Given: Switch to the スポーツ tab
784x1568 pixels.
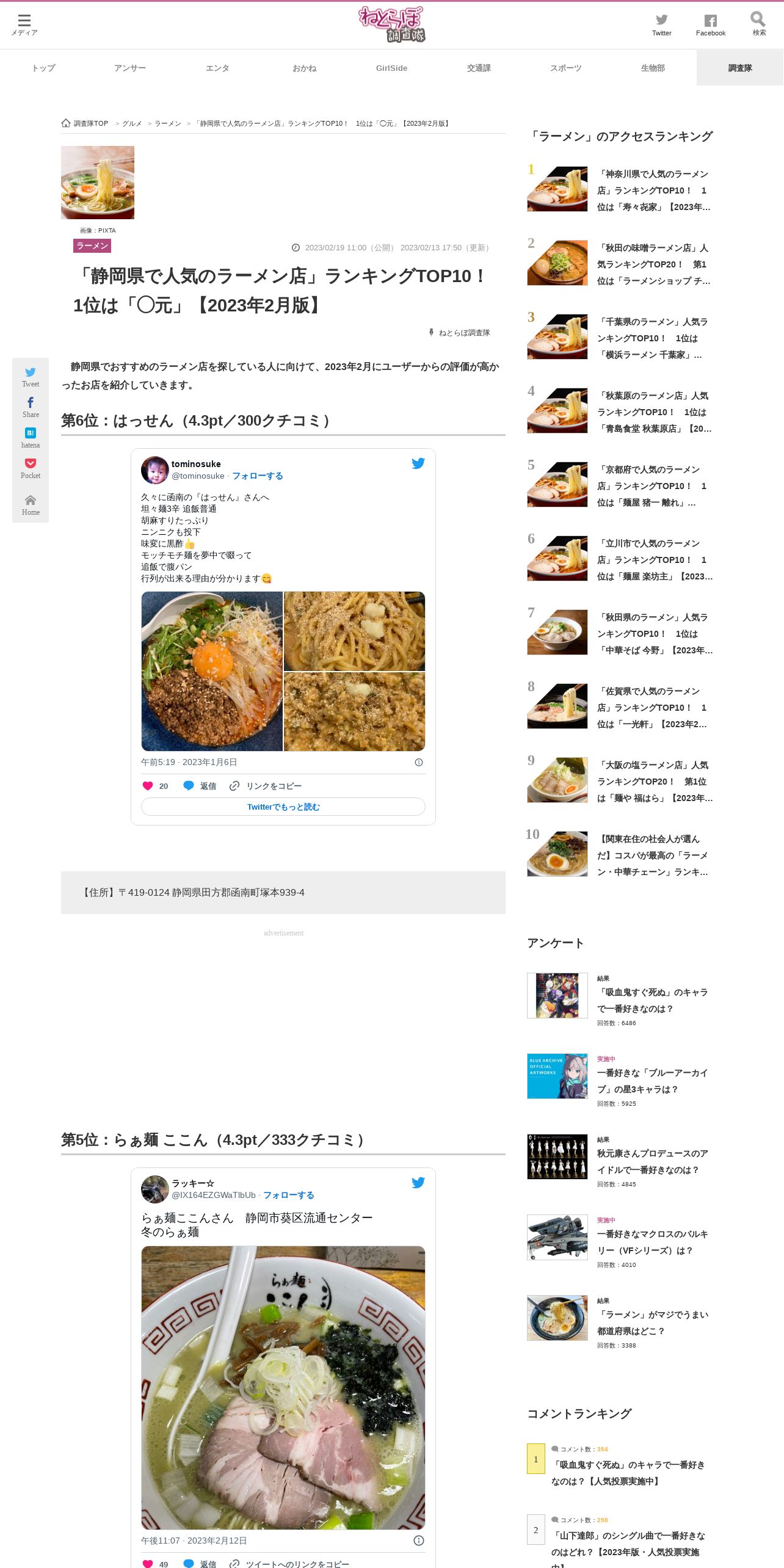Looking at the screenshot, I should [x=566, y=68].
